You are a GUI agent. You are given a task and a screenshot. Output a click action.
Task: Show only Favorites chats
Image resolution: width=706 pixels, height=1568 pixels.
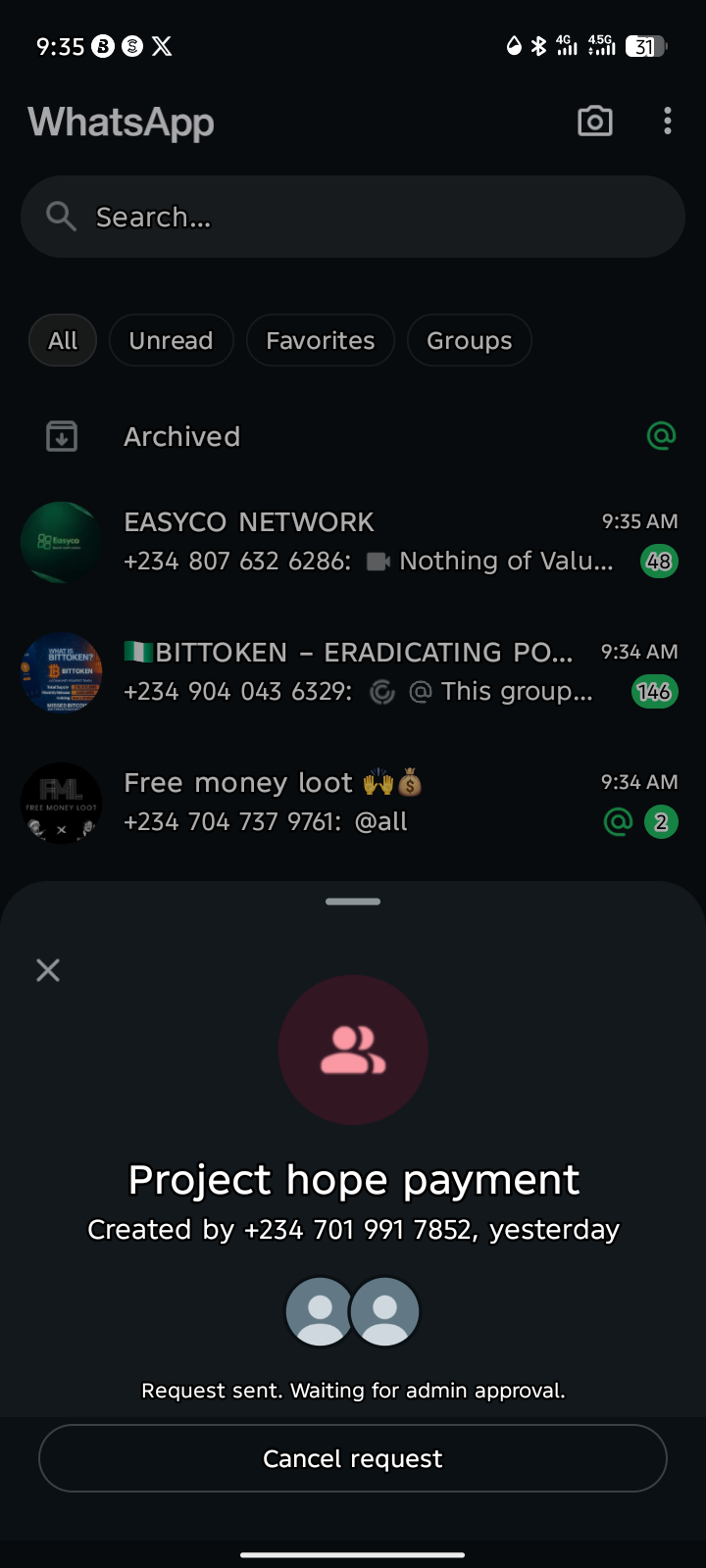(x=320, y=340)
